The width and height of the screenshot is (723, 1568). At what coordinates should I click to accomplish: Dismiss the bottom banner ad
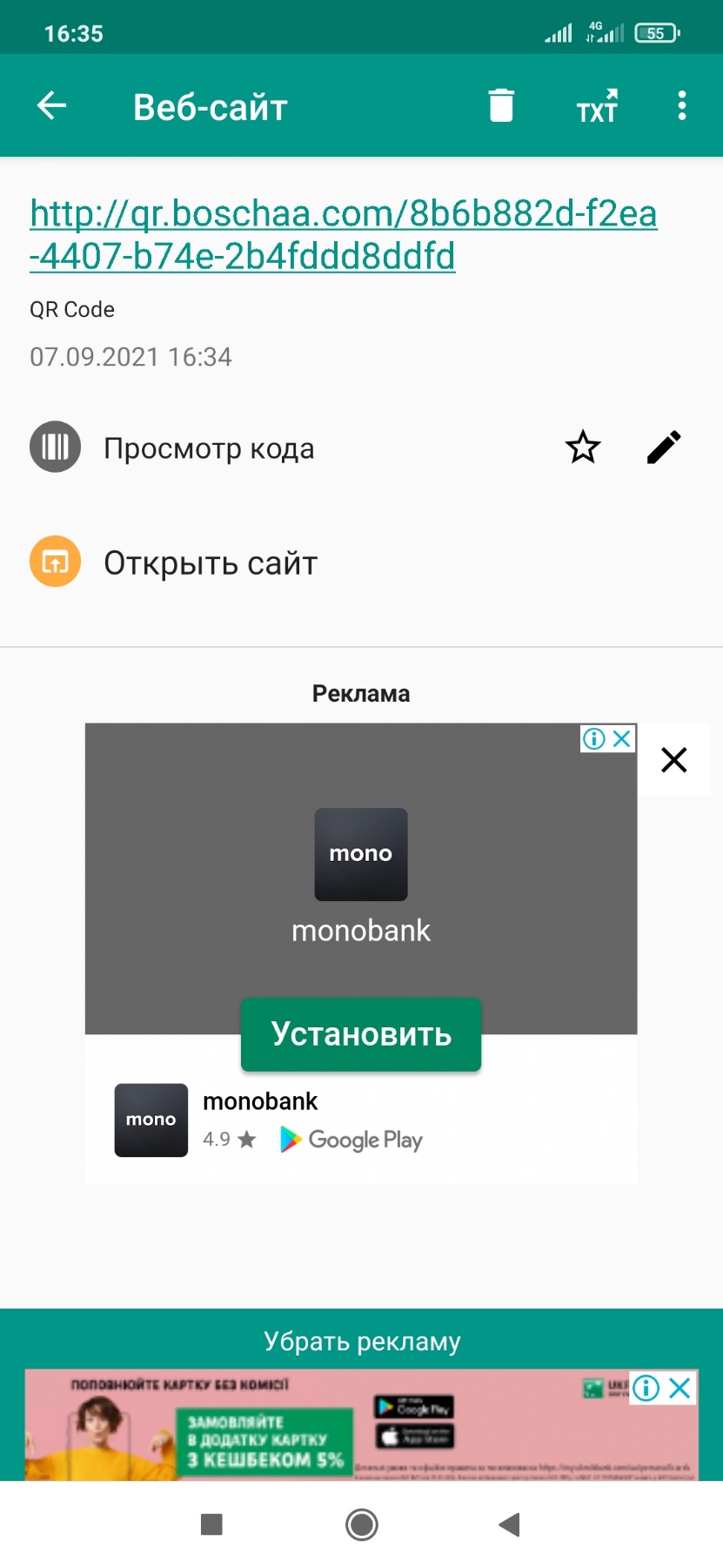point(680,1388)
